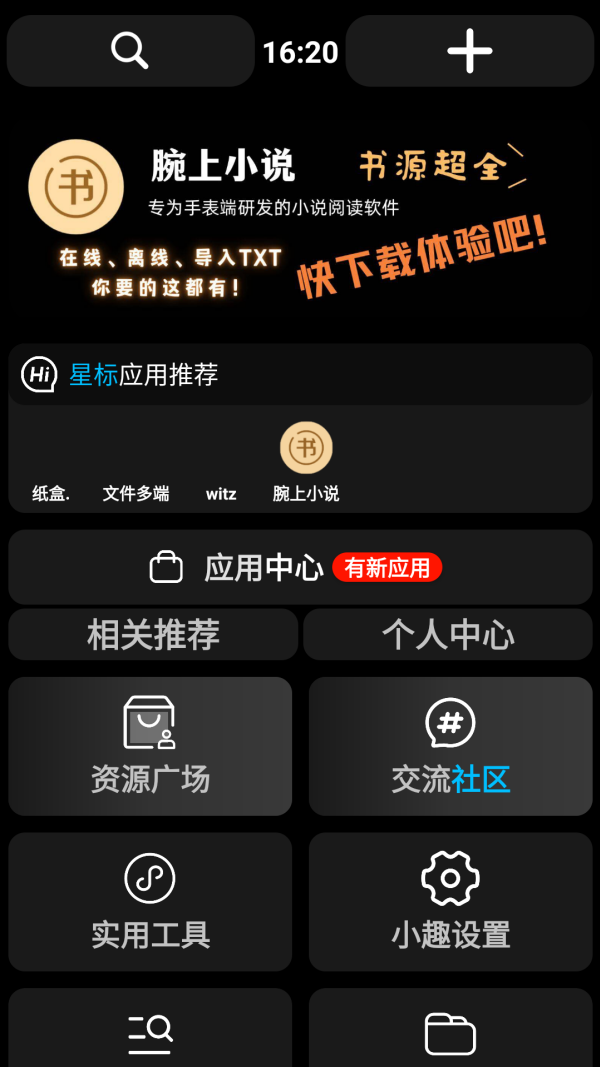This screenshot has height=1067, width=600.
Task: Open 腕上小说 in starred apps
Action: tap(306, 460)
